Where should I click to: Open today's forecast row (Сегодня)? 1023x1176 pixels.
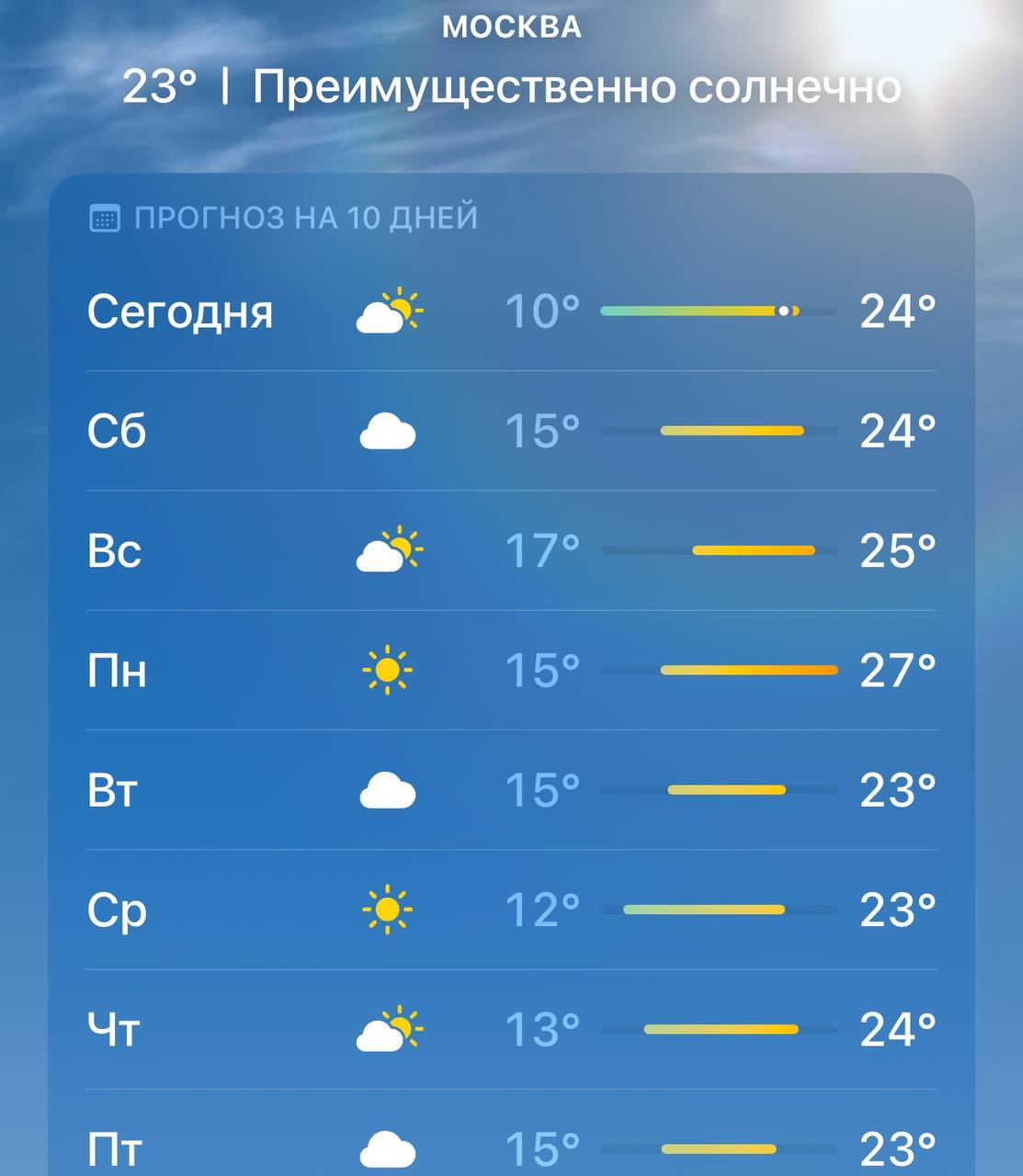511,311
